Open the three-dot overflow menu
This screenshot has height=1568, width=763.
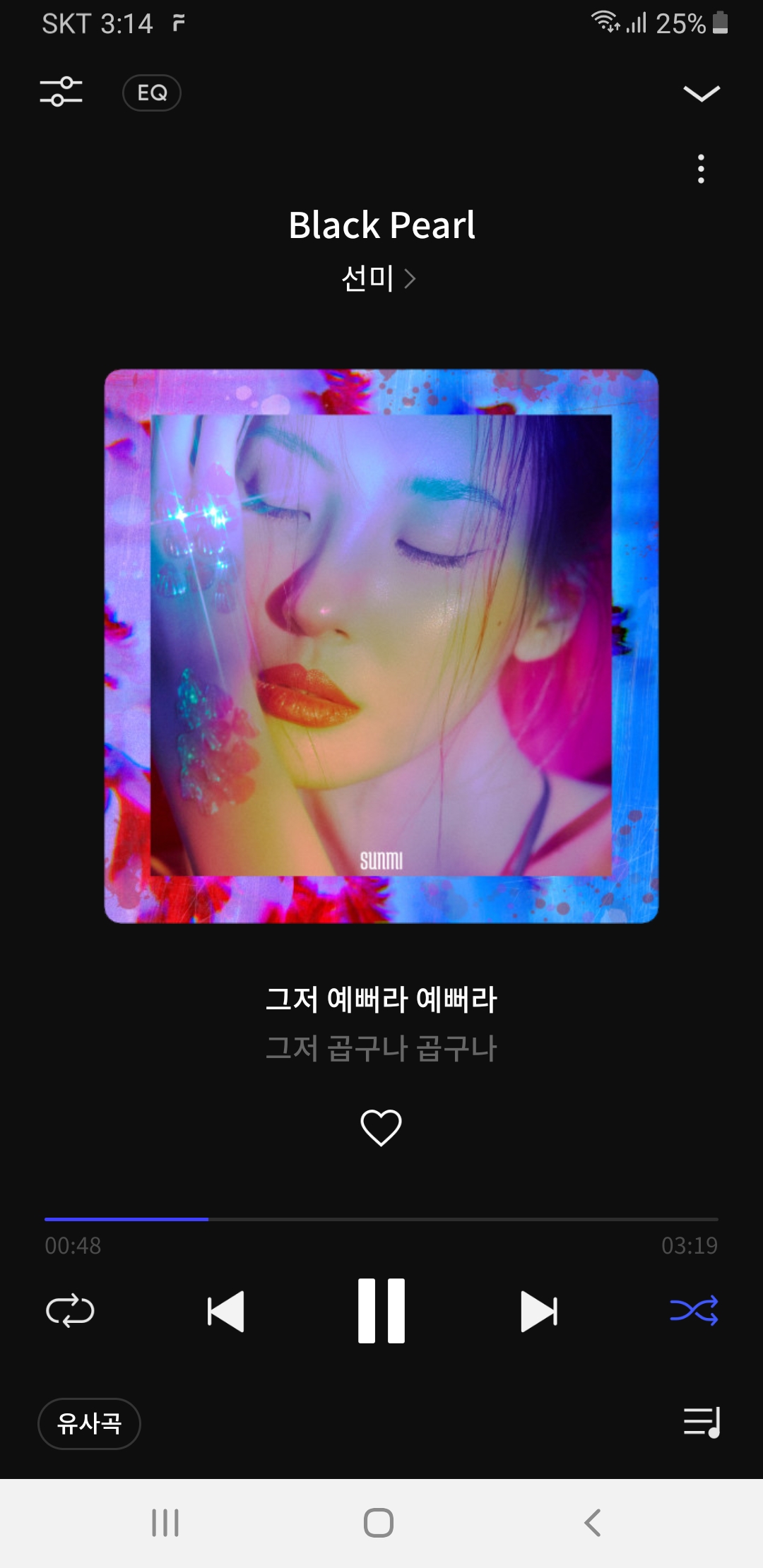(x=700, y=168)
